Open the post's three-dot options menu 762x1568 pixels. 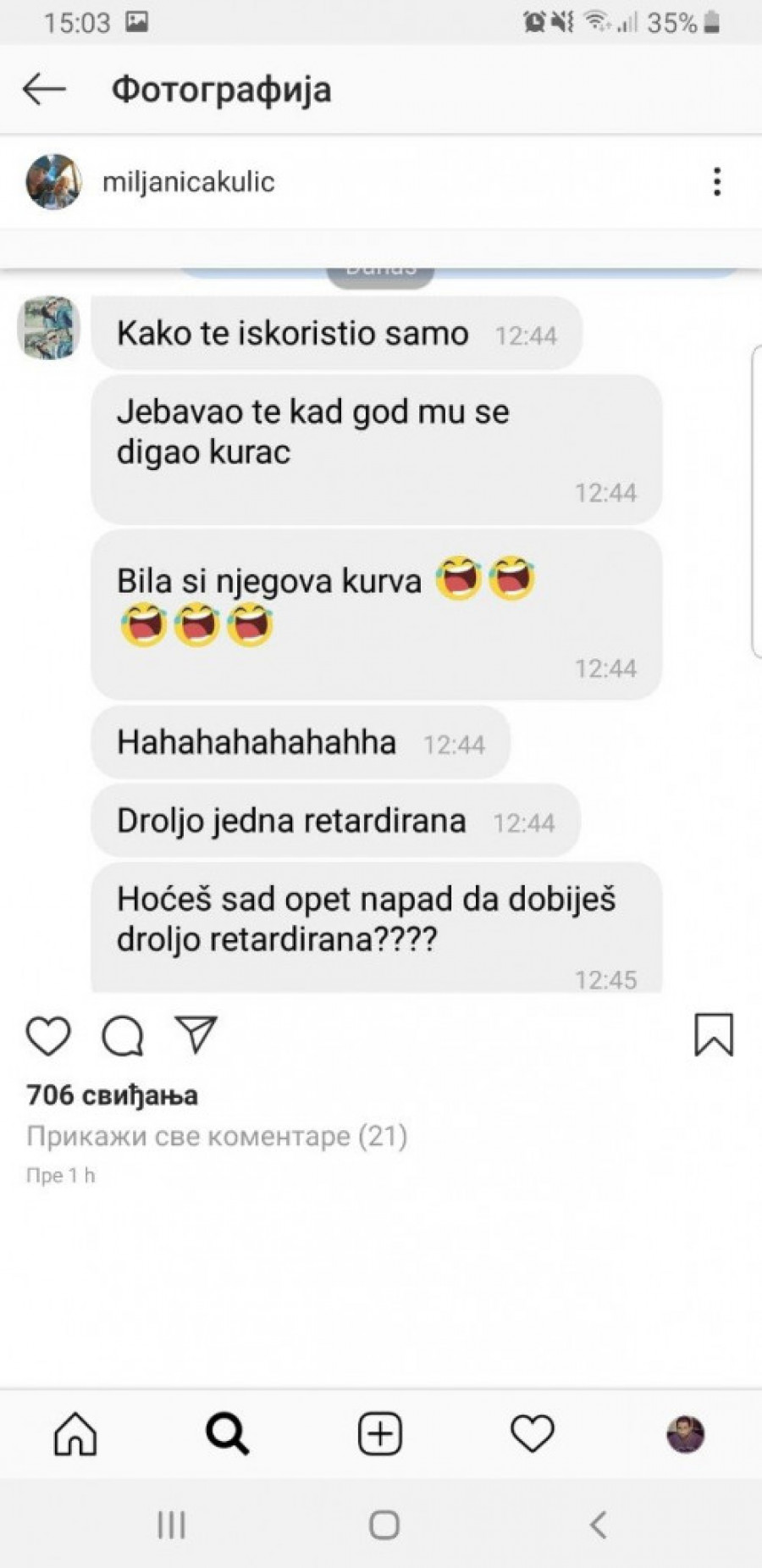pos(717,182)
